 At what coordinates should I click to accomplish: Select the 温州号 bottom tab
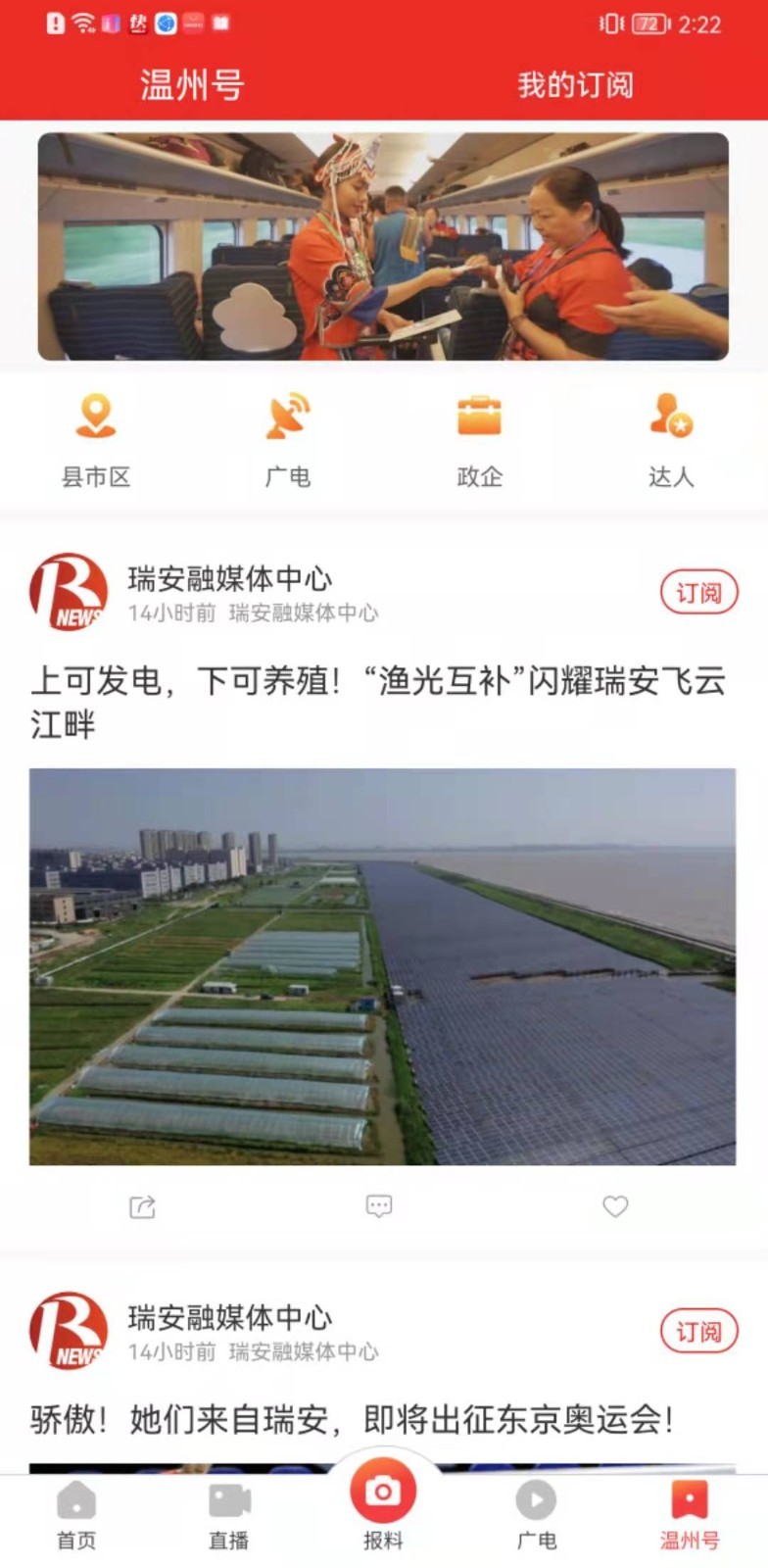coord(690,1516)
